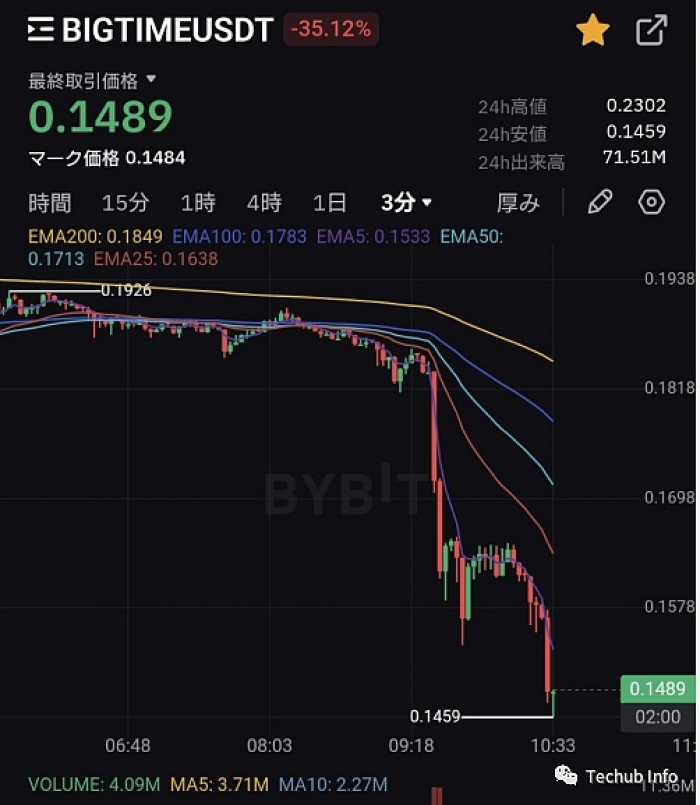
Task: Open the trading pair list menu icon
Action: [40, 30]
